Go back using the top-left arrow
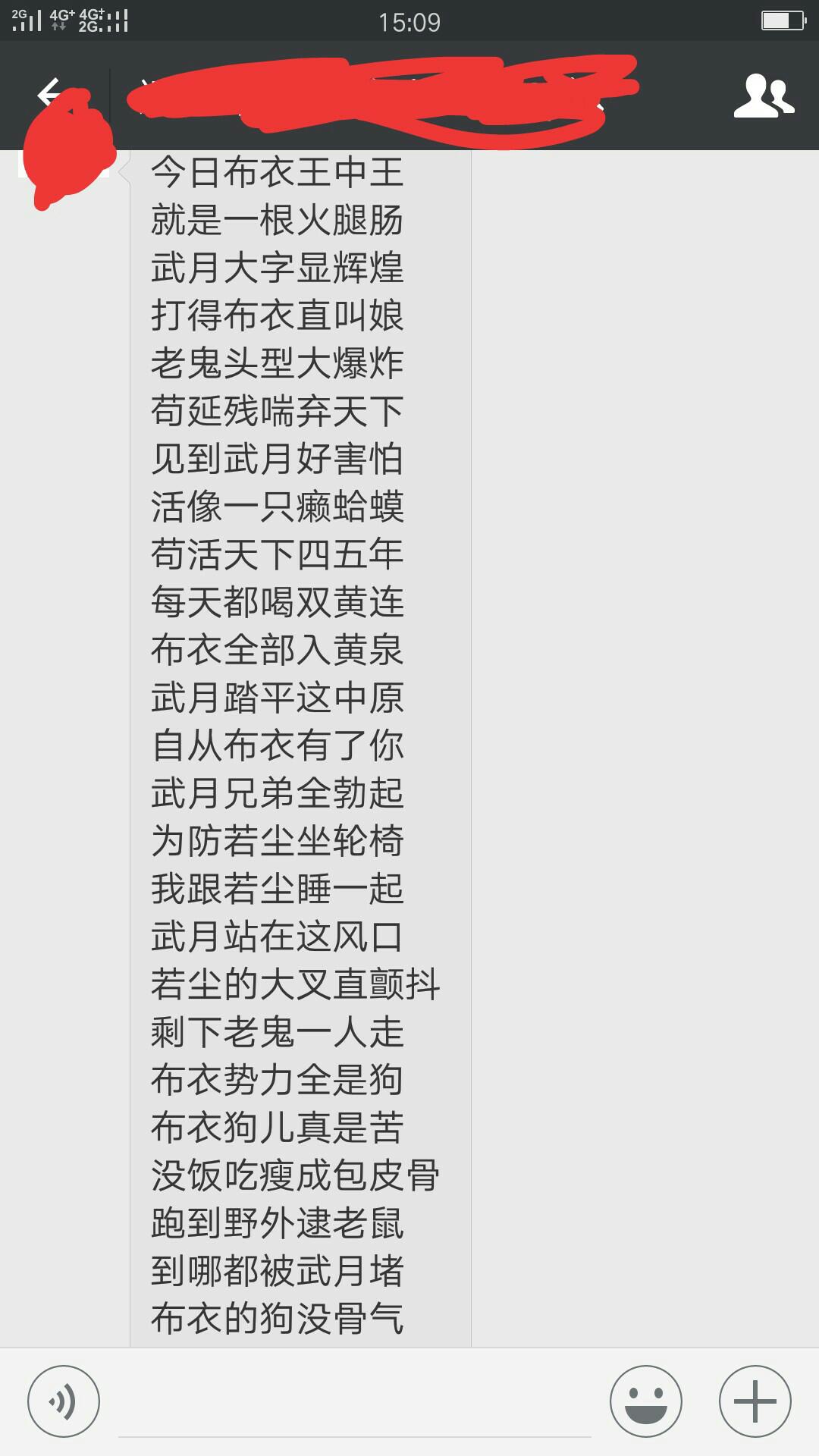The image size is (819, 1456). (x=50, y=94)
